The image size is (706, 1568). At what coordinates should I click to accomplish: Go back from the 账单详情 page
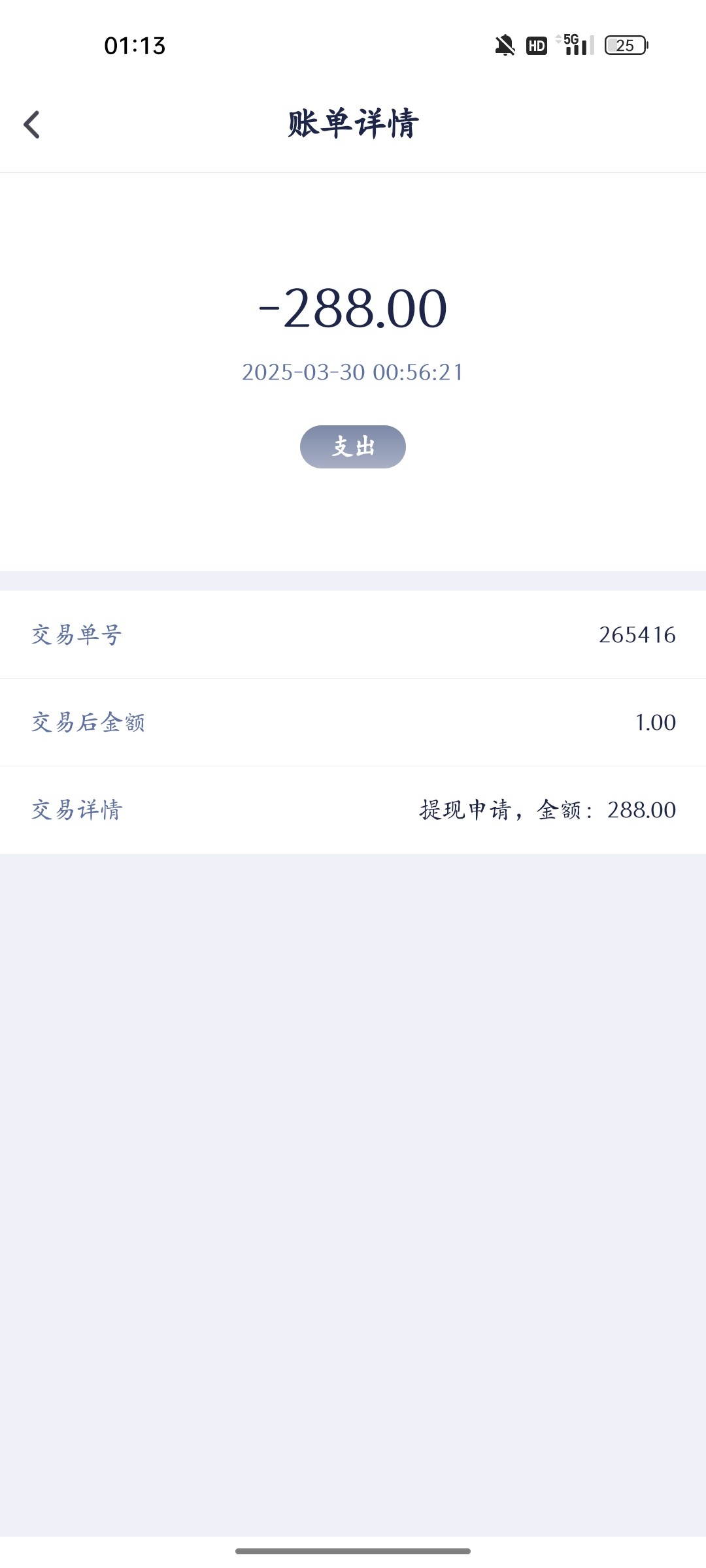31,124
